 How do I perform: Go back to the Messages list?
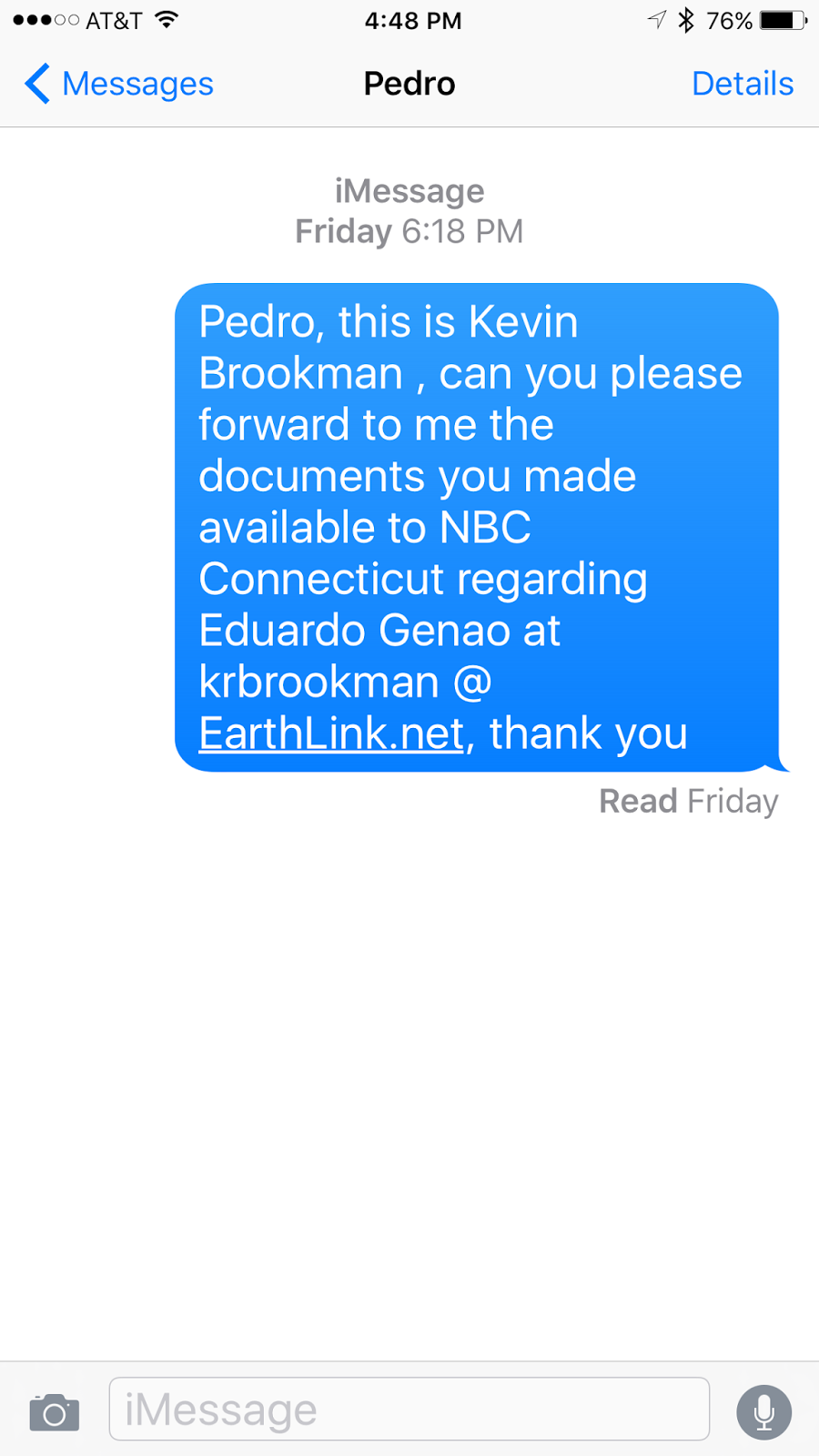click(x=118, y=84)
